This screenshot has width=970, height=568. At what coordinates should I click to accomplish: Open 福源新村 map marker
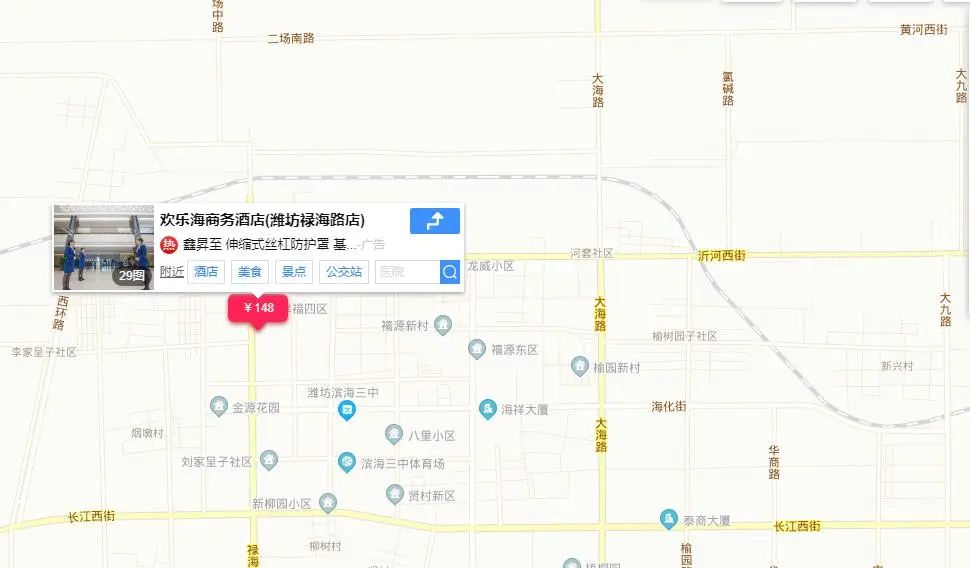(x=444, y=325)
